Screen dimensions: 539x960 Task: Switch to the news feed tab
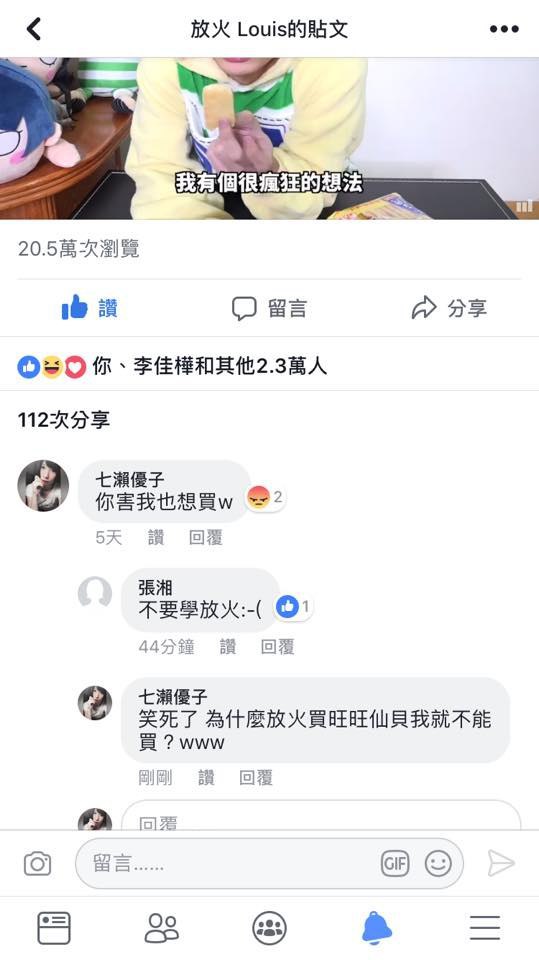[54, 928]
